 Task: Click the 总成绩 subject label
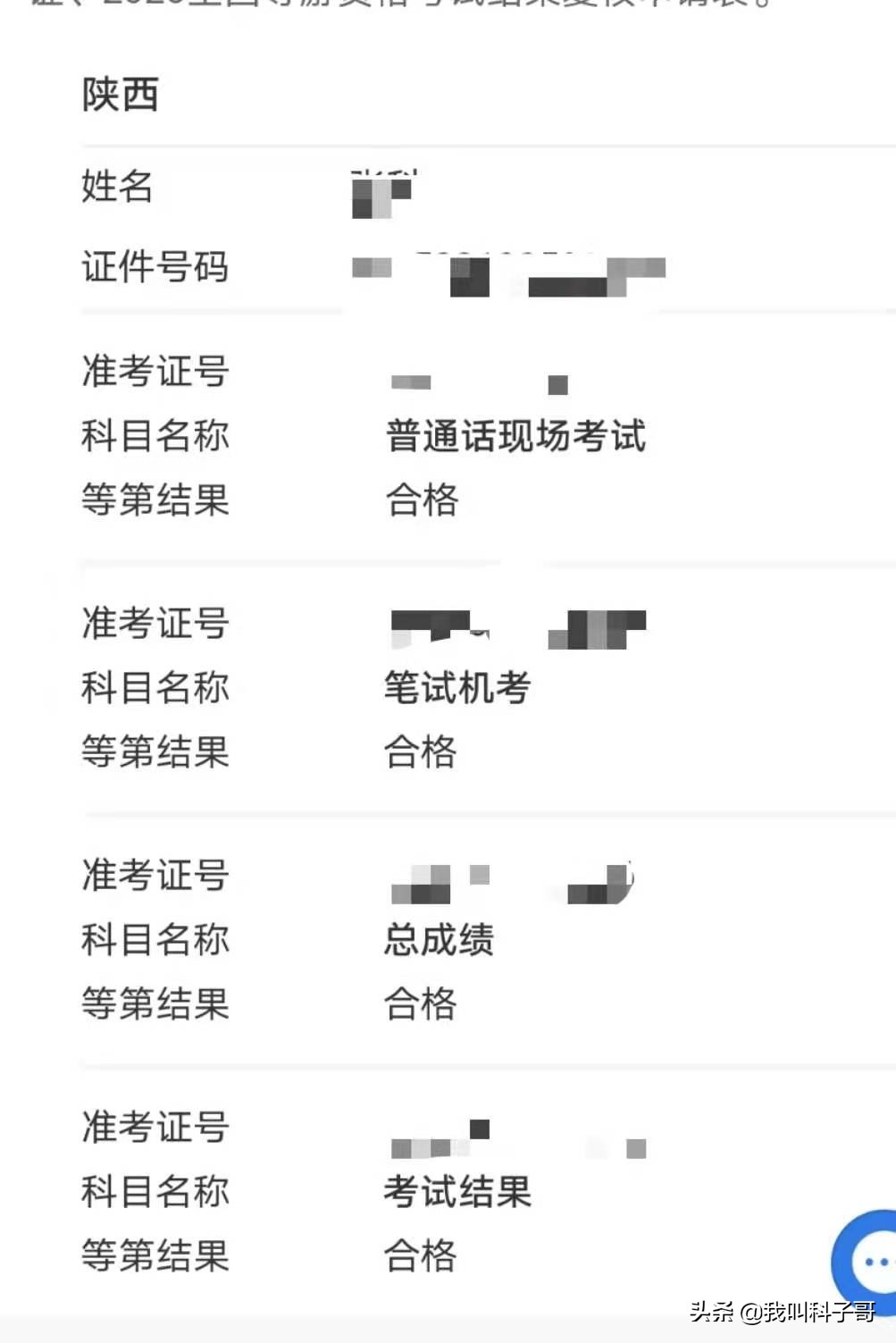pyautogui.click(x=437, y=939)
